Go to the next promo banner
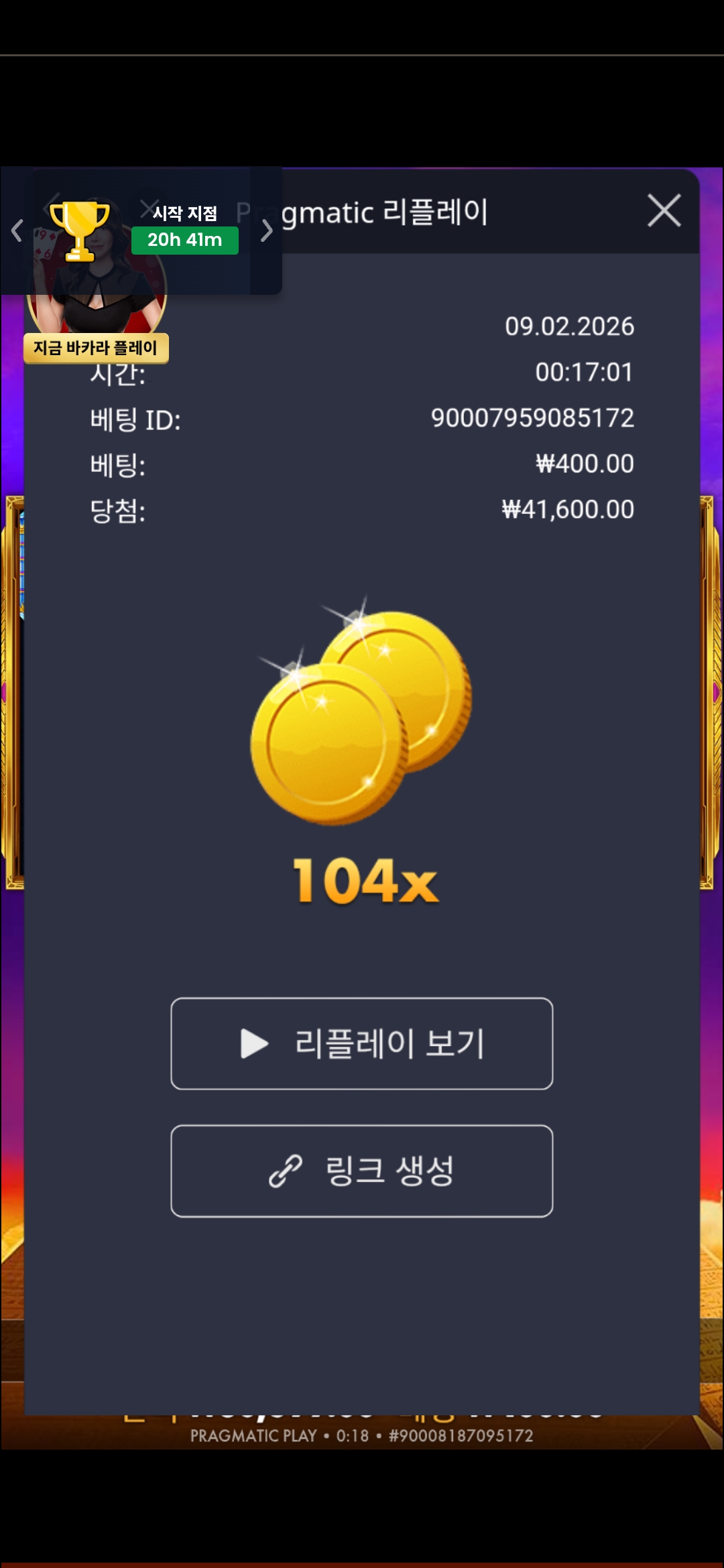This screenshot has height=1568, width=724. point(266,231)
